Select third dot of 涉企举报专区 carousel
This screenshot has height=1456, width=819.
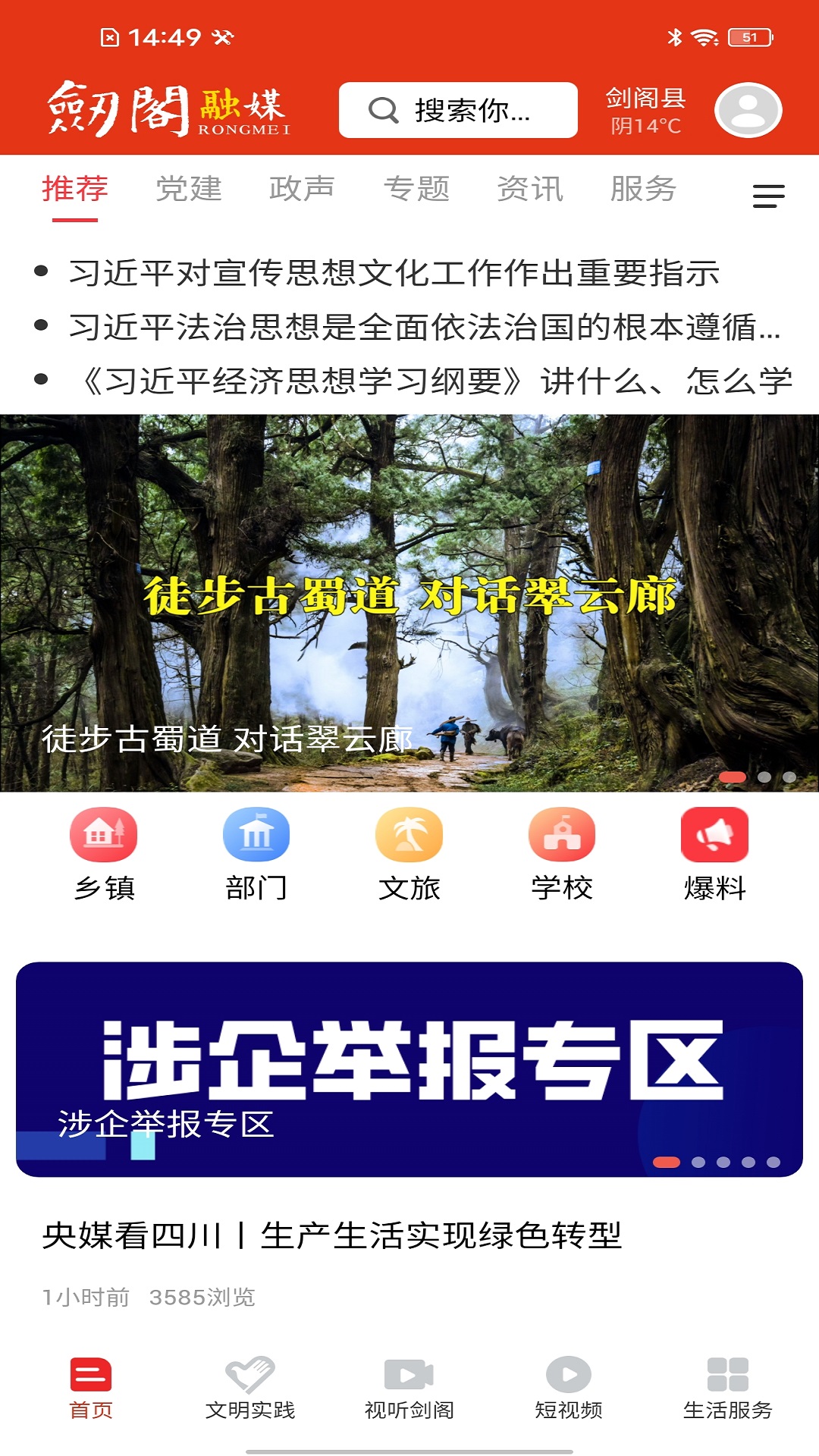[724, 1161]
